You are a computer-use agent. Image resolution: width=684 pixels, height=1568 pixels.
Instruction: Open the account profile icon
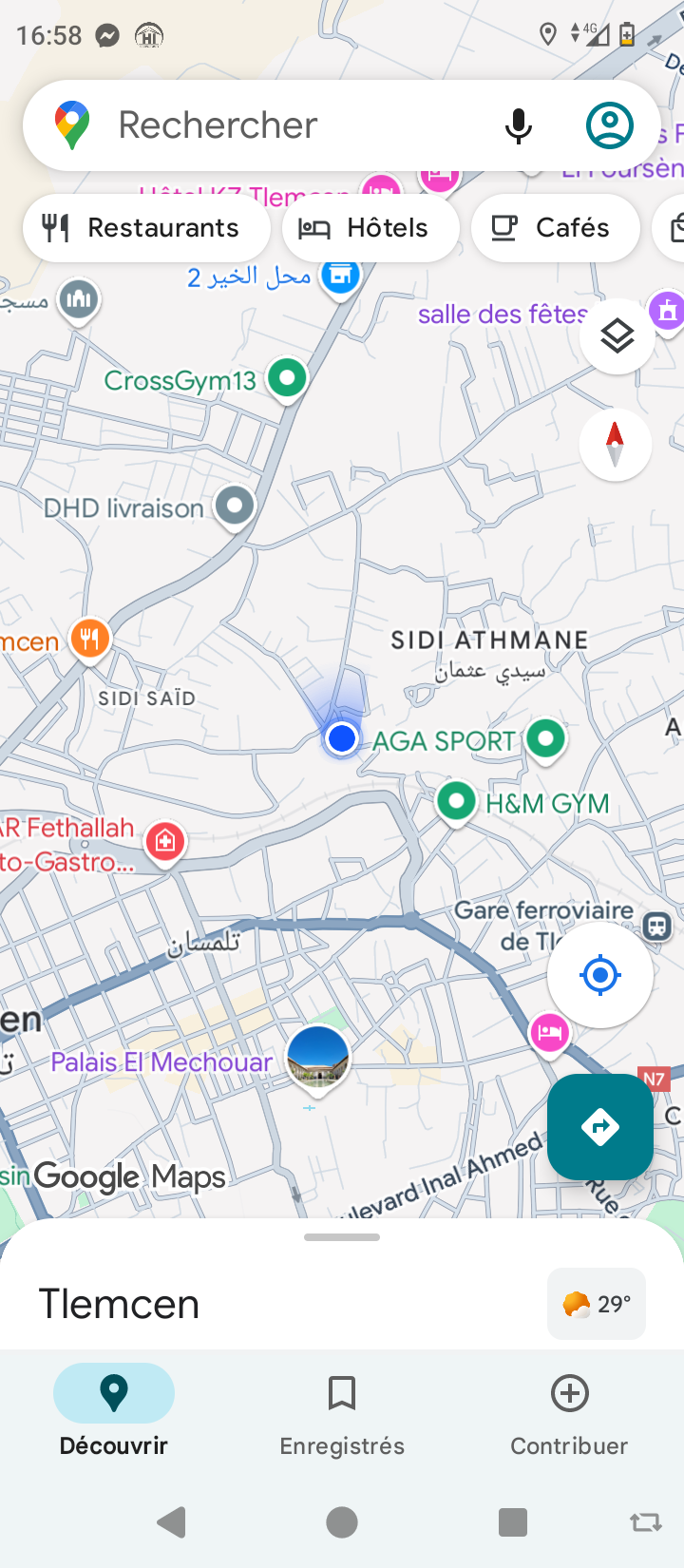[609, 125]
